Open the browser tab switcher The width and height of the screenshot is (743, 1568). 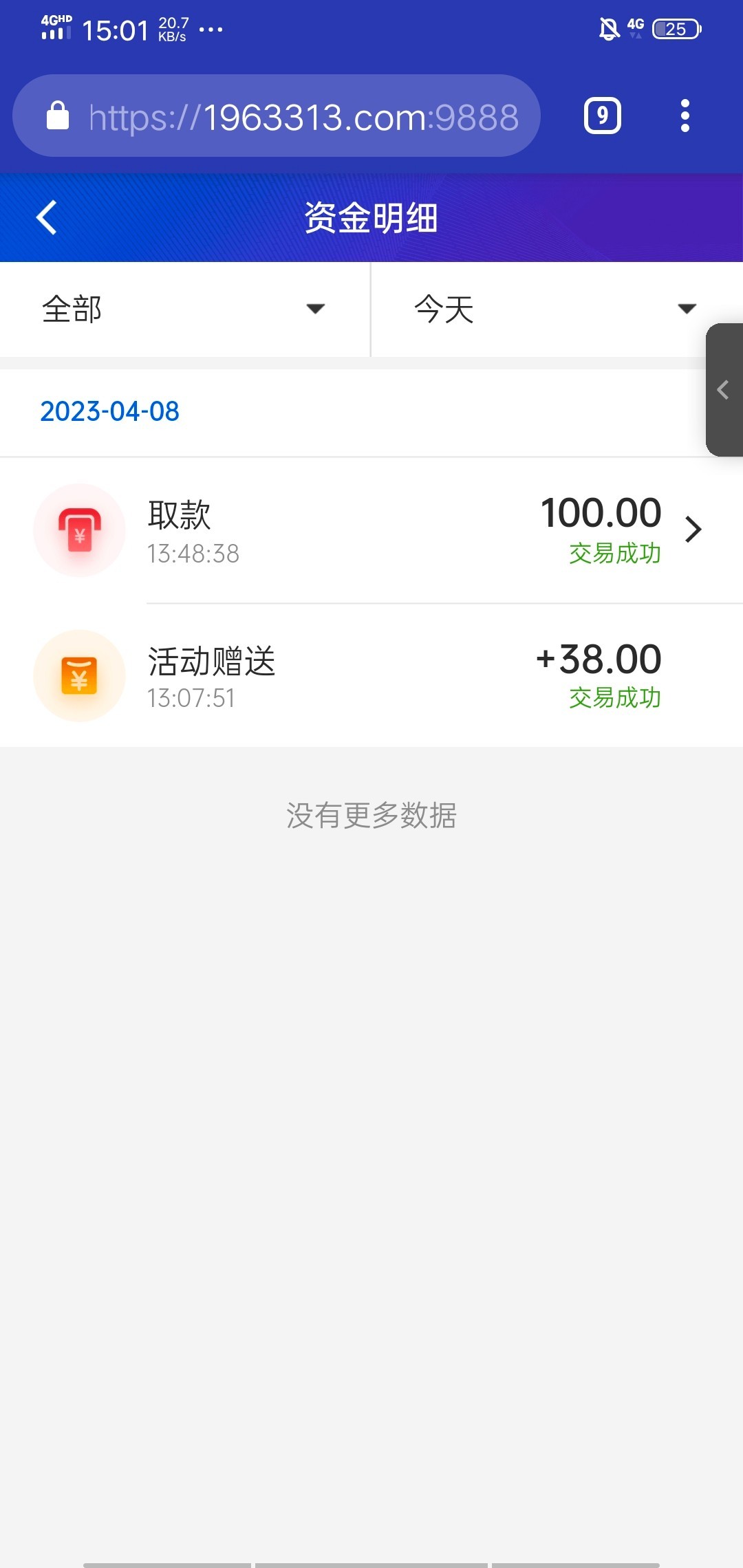pyautogui.click(x=602, y=116)
